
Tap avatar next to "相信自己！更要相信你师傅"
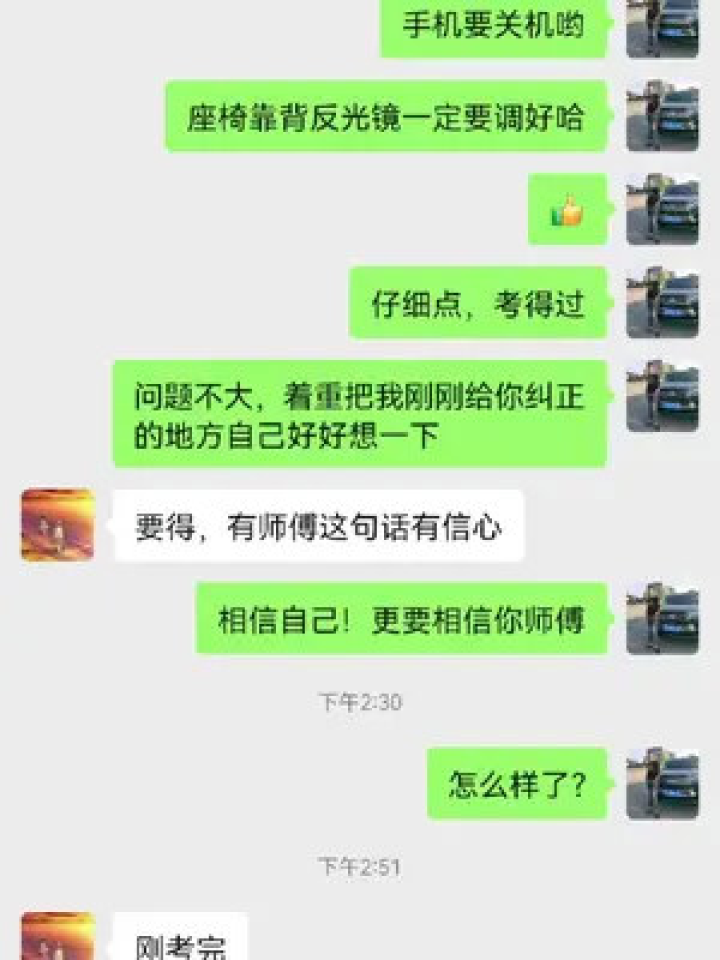tap(662, 618)
